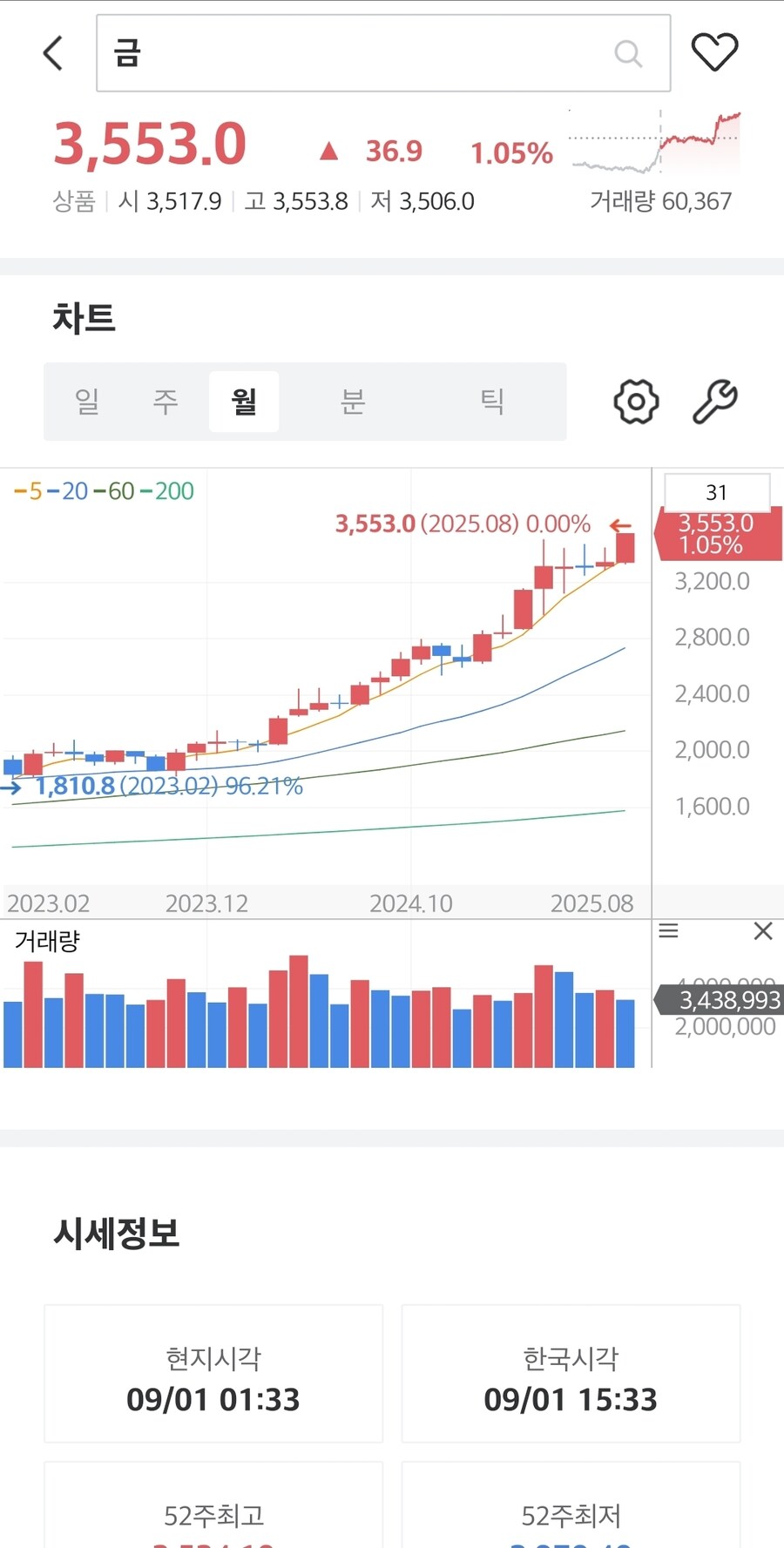View the 한국시각 09/01 15:33 info card

tap(571, 1375)
